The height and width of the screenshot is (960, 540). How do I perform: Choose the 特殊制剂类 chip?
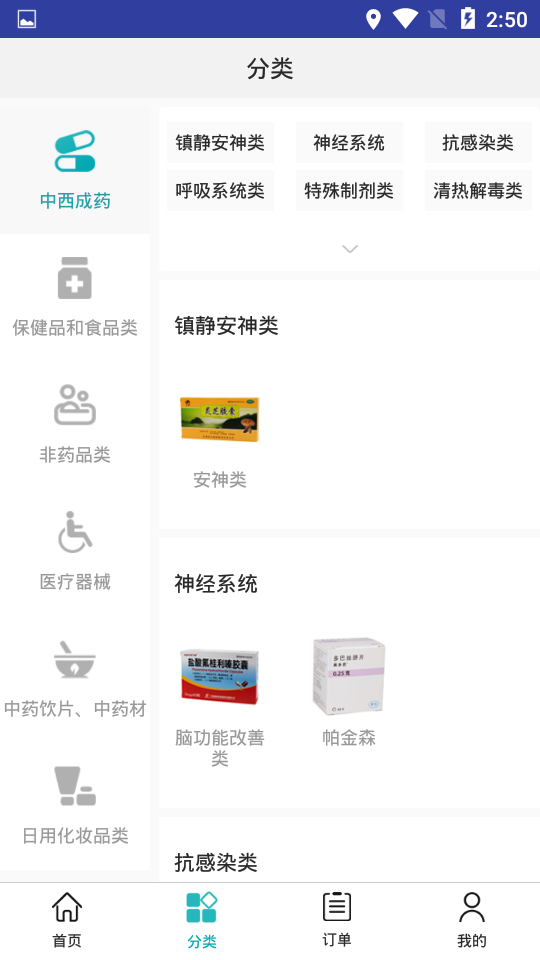[x=349, y=190]
